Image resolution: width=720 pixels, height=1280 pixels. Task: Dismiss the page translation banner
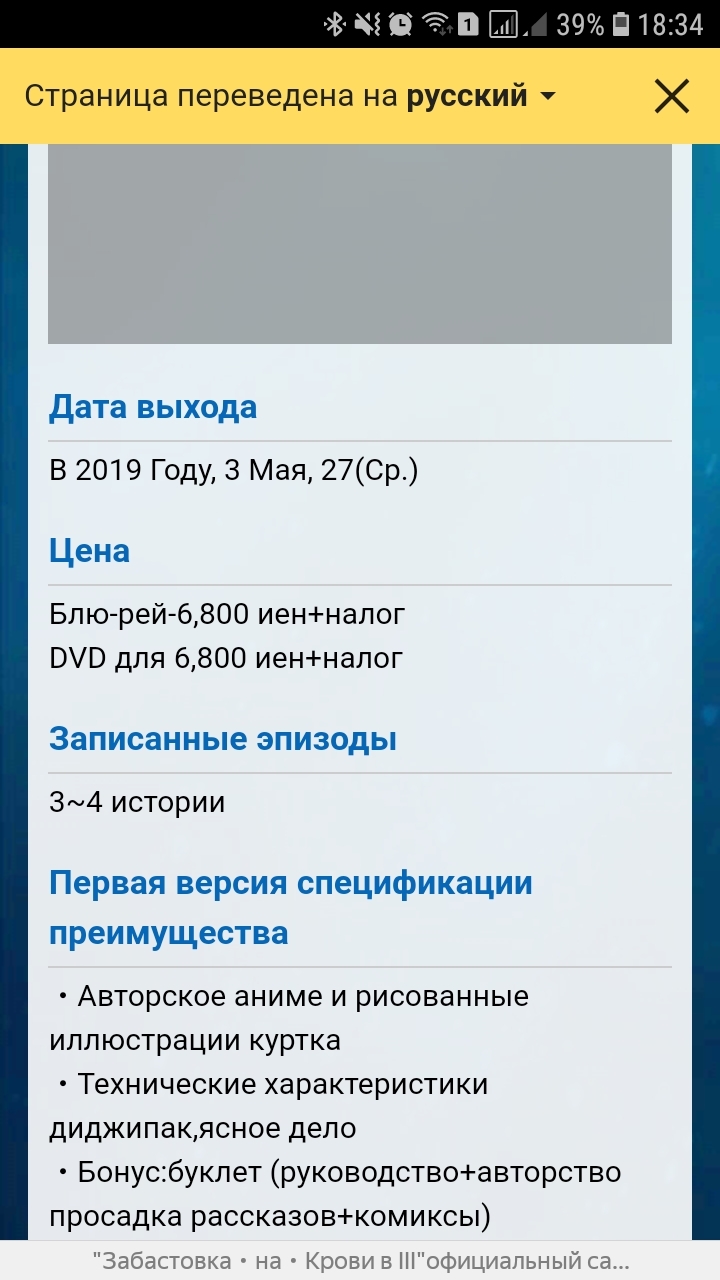[x=671, y=97]
